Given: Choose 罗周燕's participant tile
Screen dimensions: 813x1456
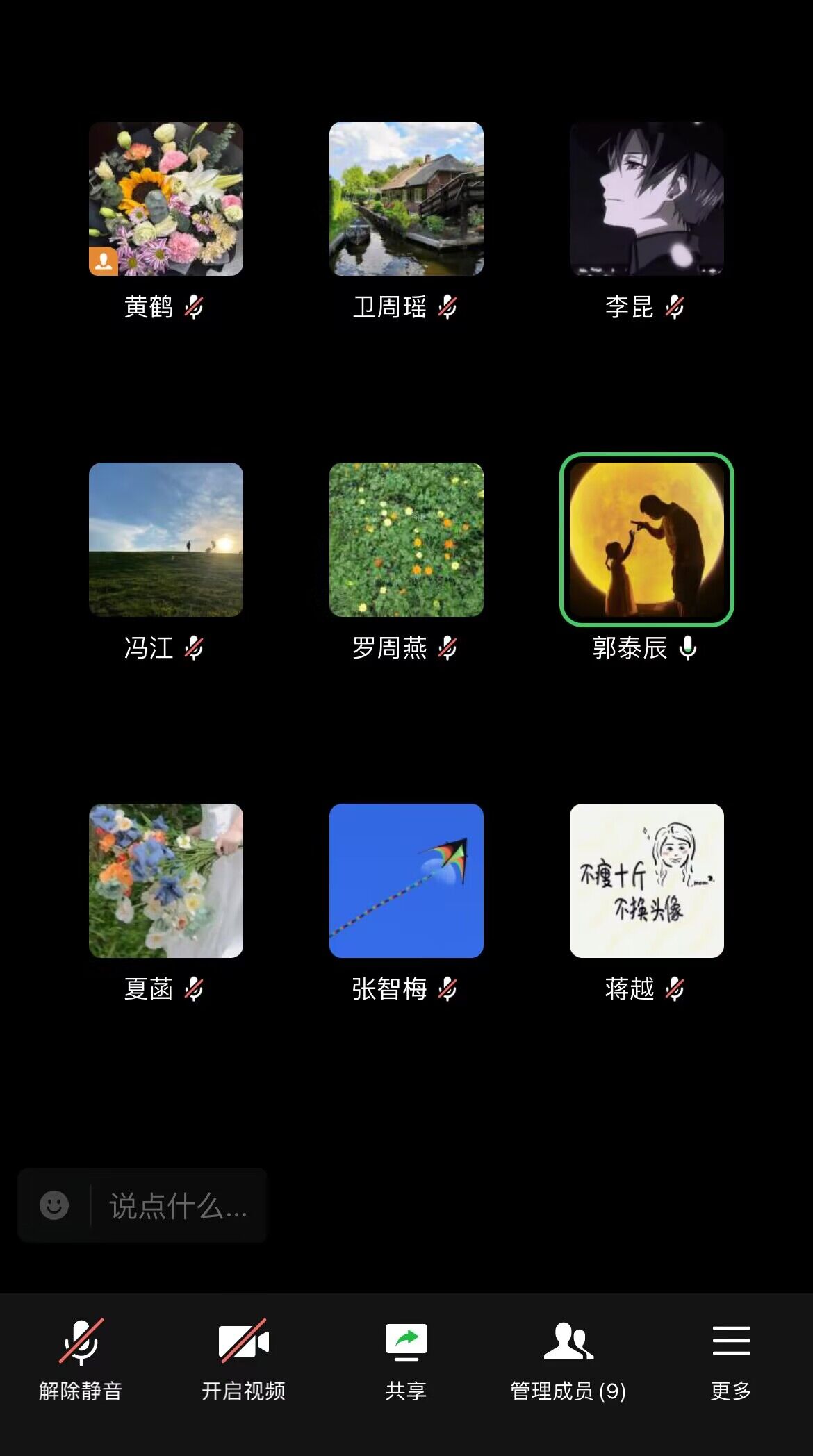Looking at the screenshot, I should 406,540.
